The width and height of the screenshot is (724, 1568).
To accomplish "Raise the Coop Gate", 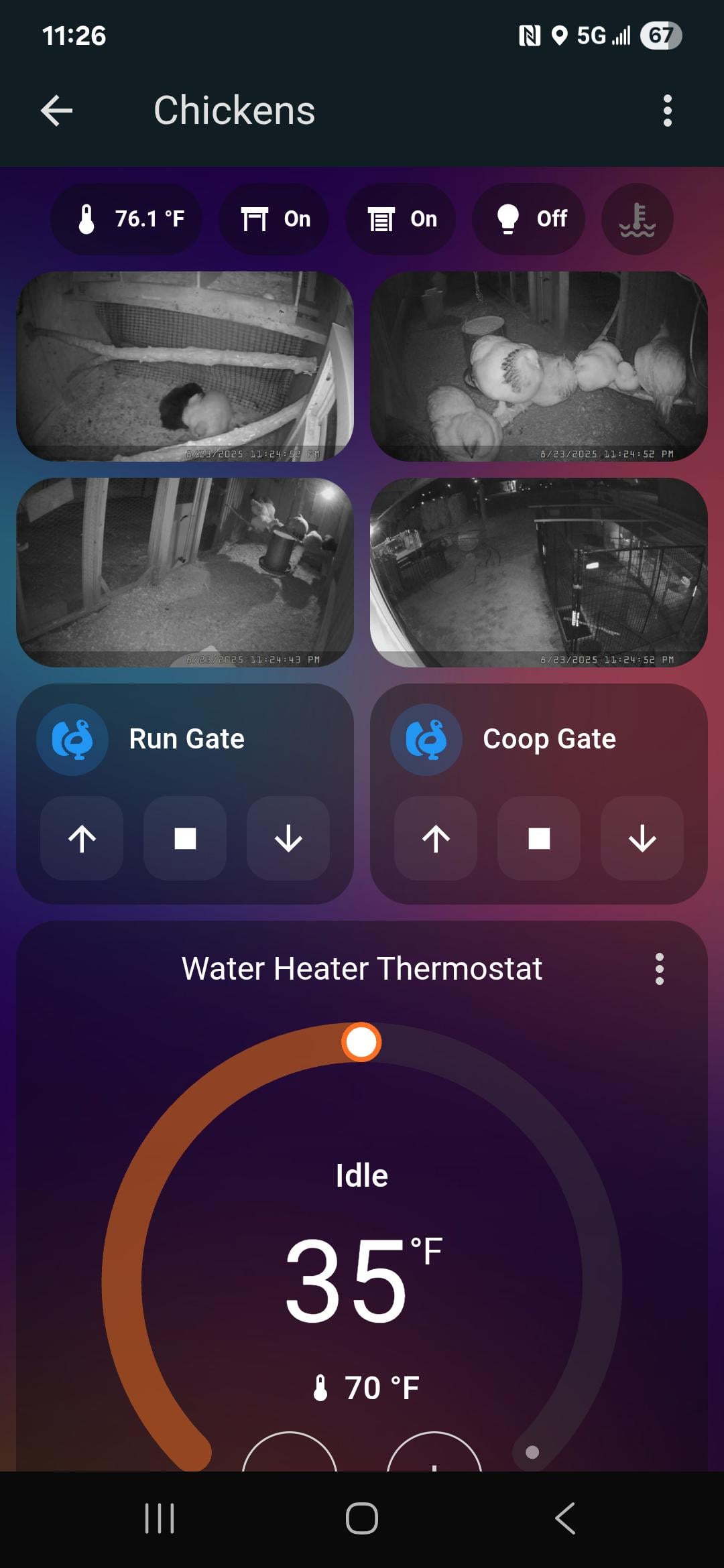I will click(436, 838).
